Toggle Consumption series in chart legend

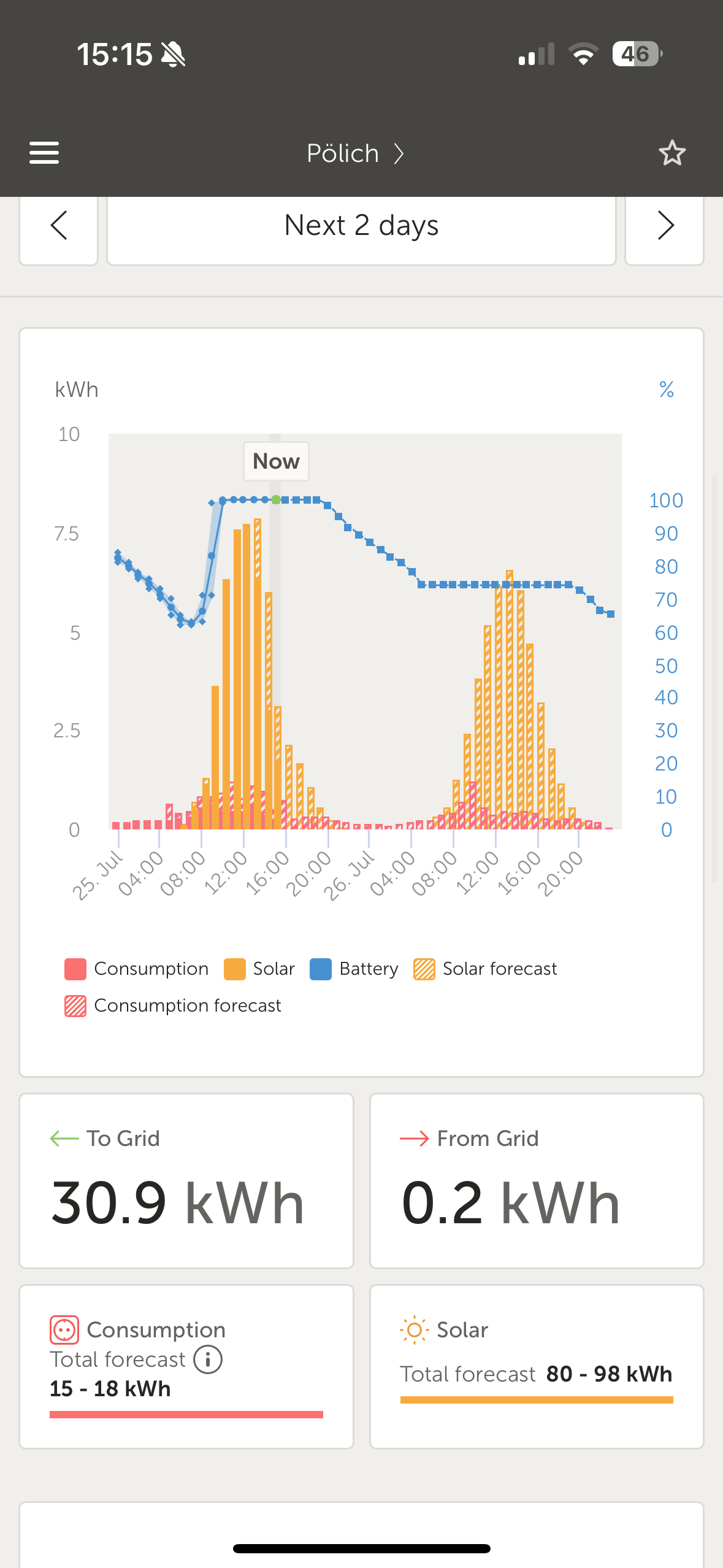tap(137, 969)
